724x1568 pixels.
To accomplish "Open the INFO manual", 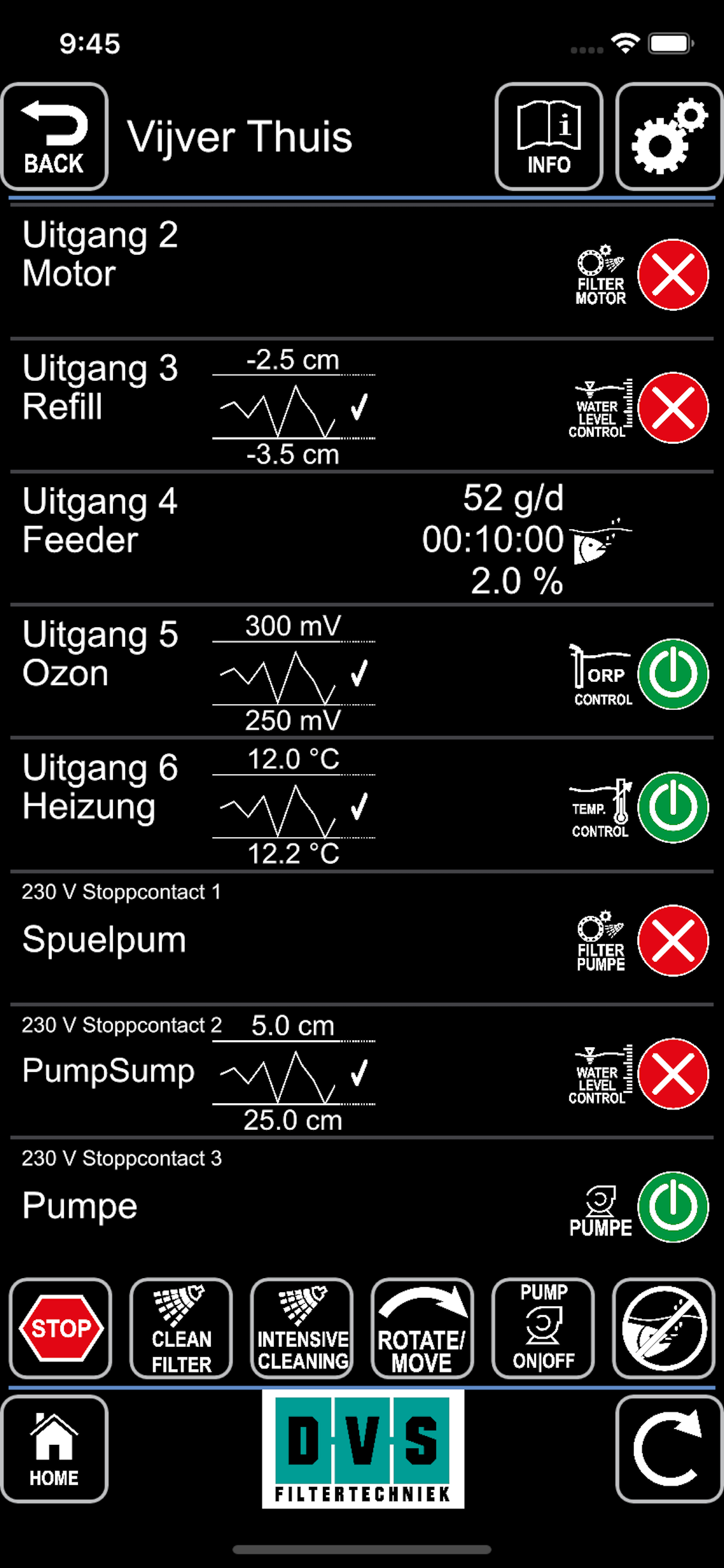I will (x=549, y=136).
